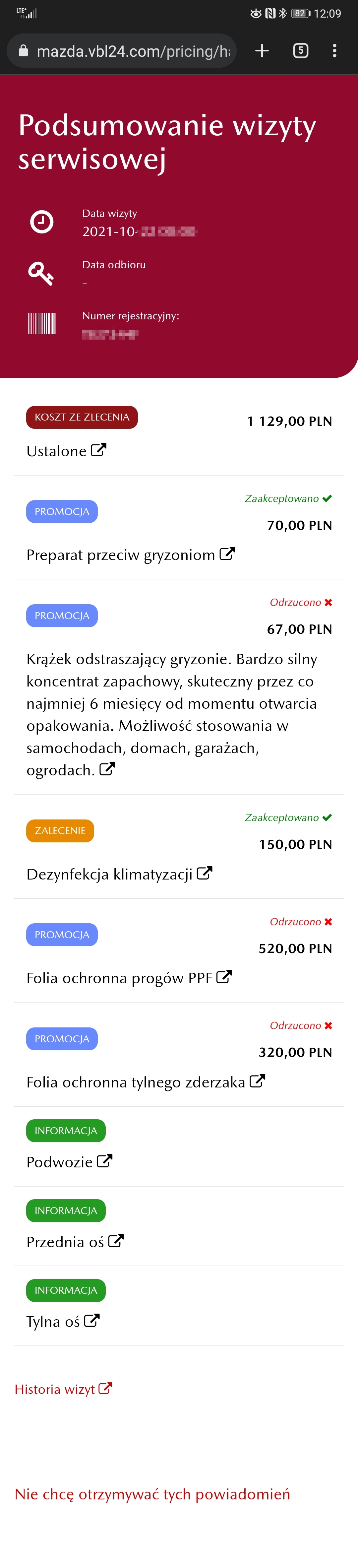Open the Tylna oś information link
358x1568 pixels.
[x=63, y=1322]
